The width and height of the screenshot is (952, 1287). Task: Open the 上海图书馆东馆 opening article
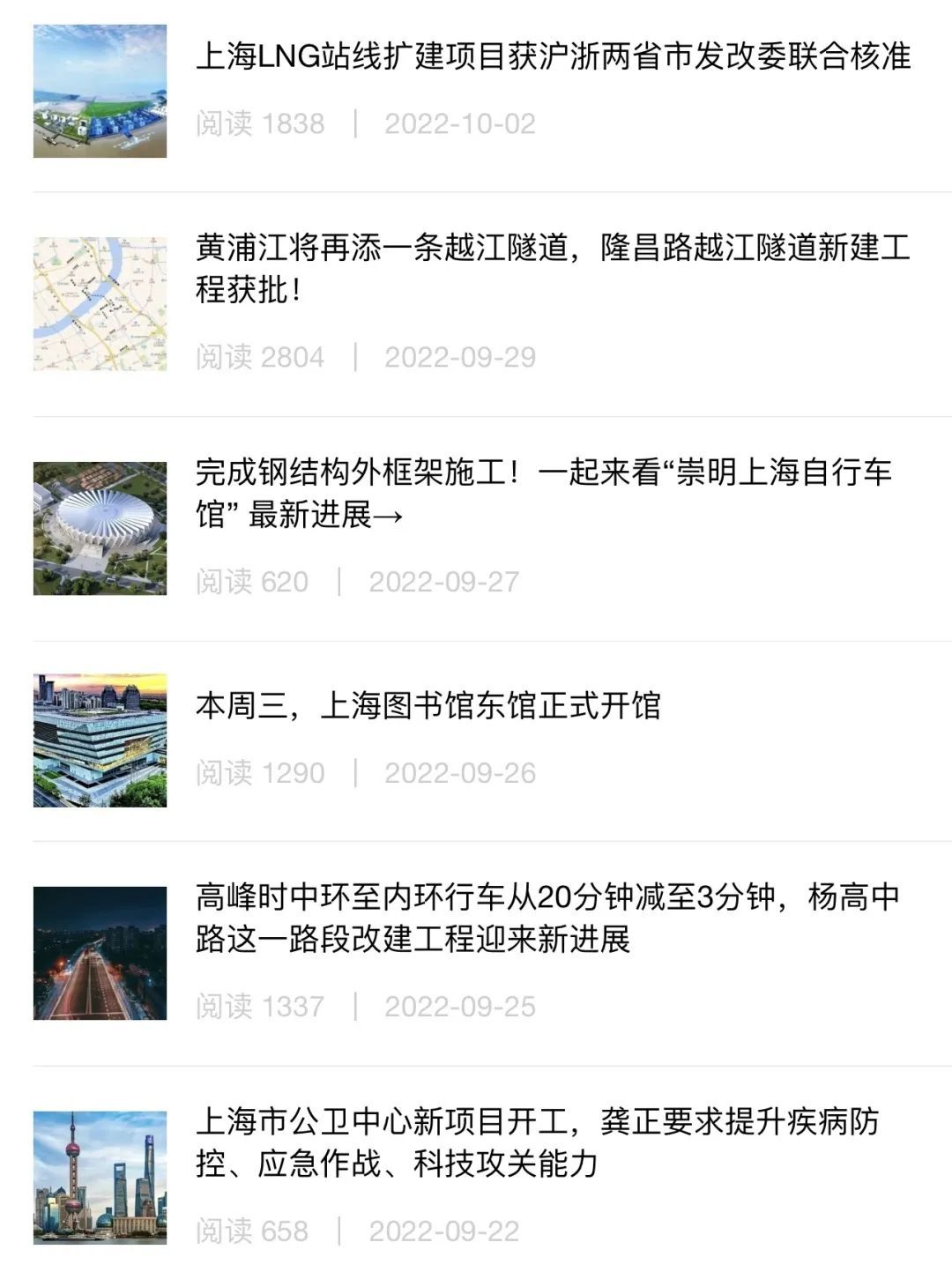(x=428, y=706)
